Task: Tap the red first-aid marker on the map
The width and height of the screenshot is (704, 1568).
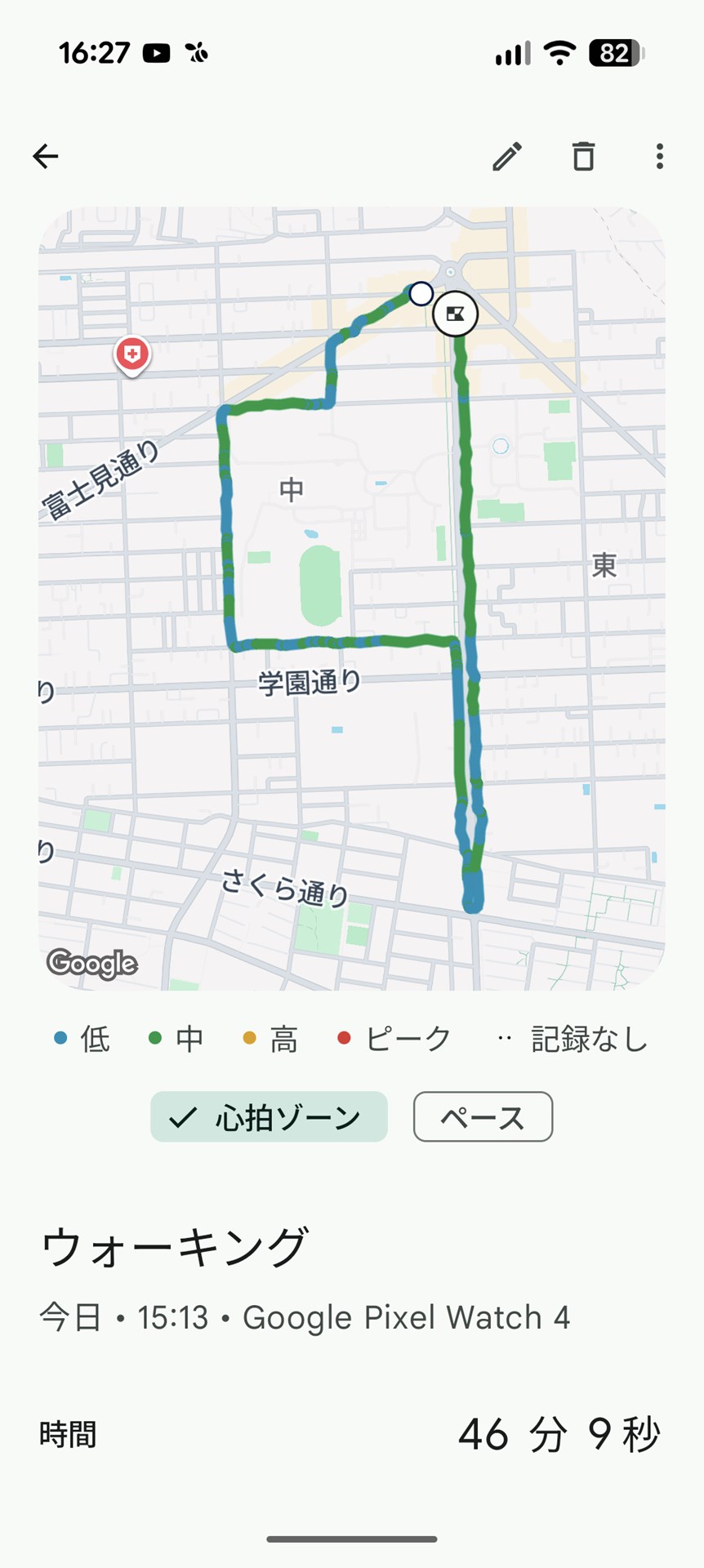Action: pyautogui.click(x=131, y=354)
